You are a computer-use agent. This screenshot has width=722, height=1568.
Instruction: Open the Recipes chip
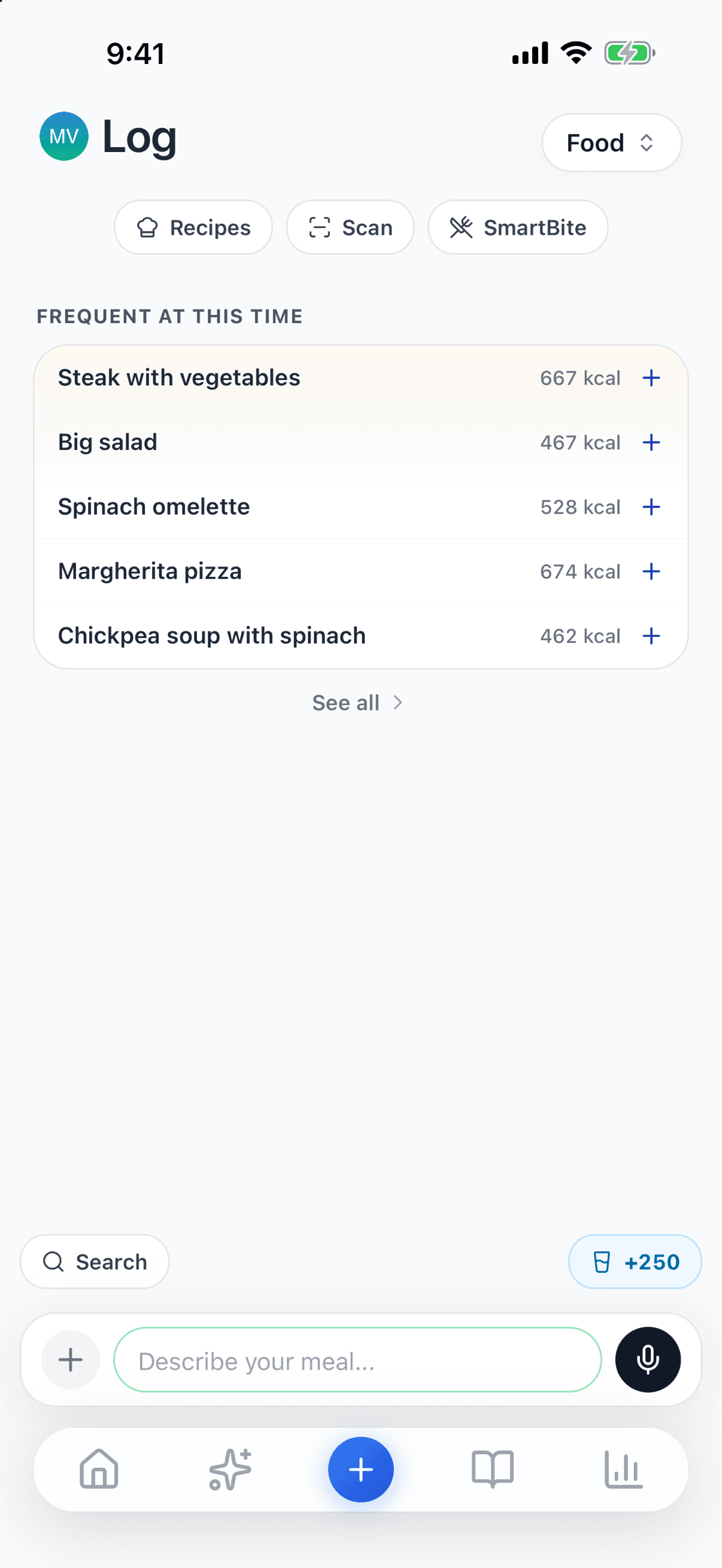pyautogui.click(x=193, y=227)
